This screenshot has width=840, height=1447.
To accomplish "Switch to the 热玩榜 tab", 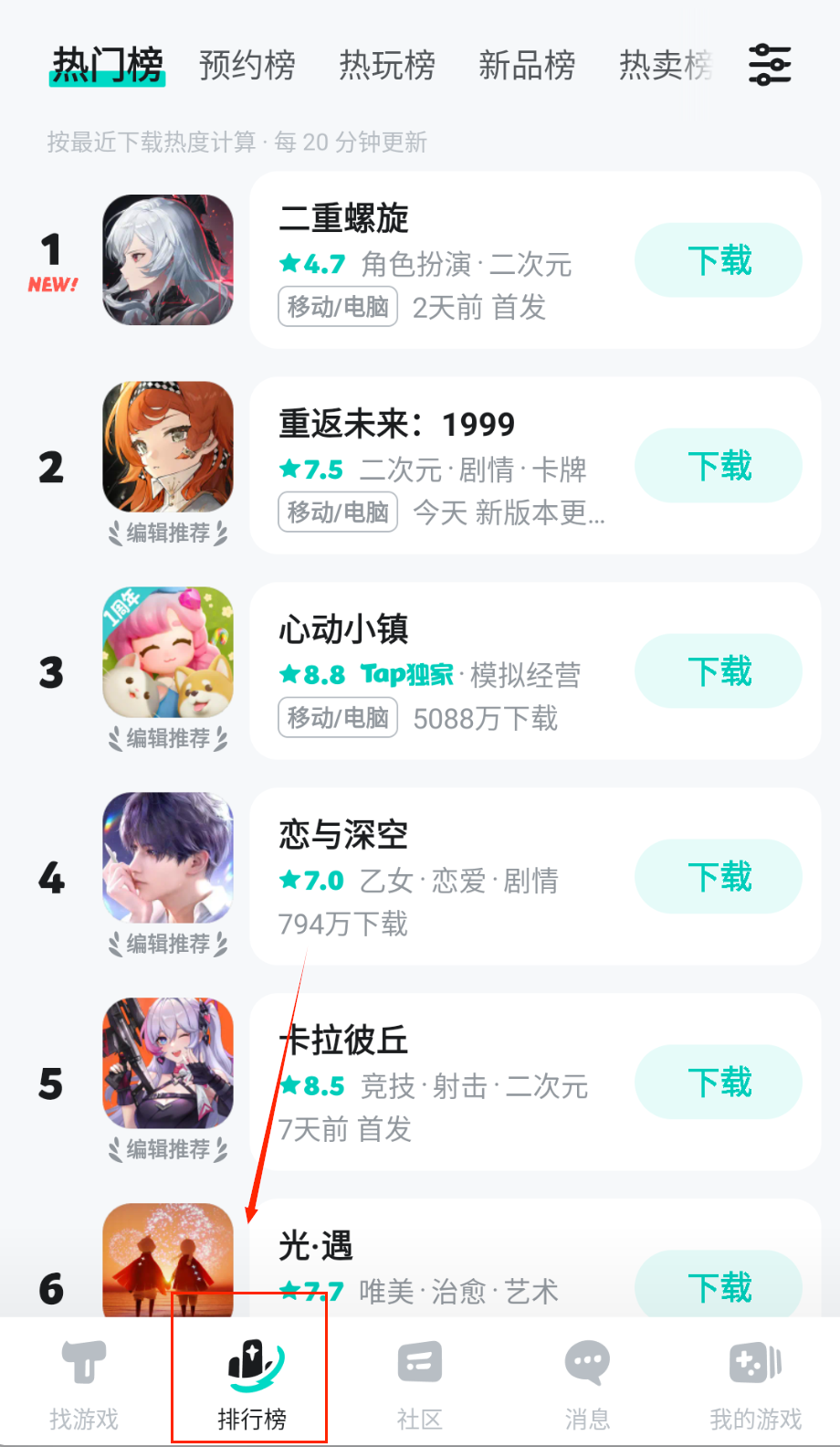I will point(387,65).
